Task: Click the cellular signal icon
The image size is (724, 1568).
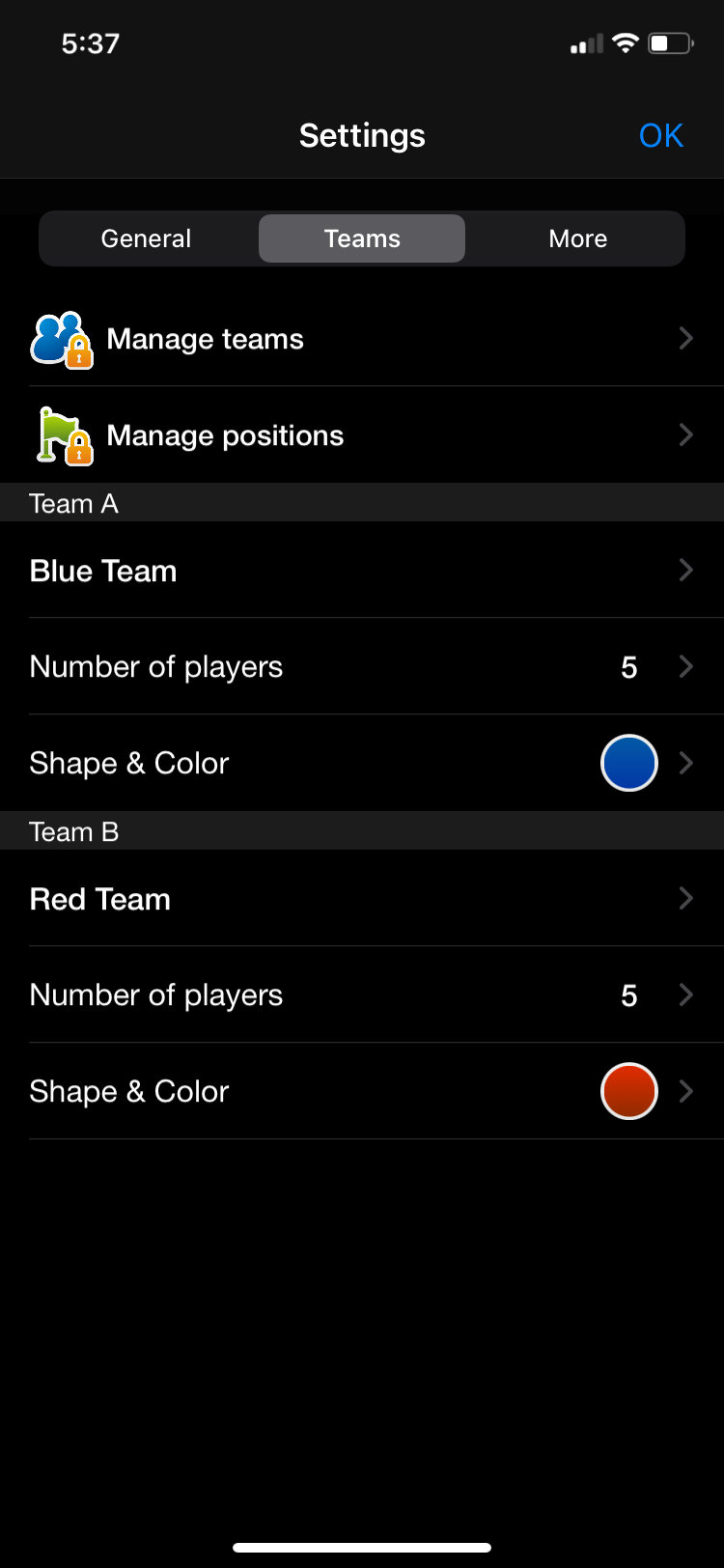Action: (584, 42)
